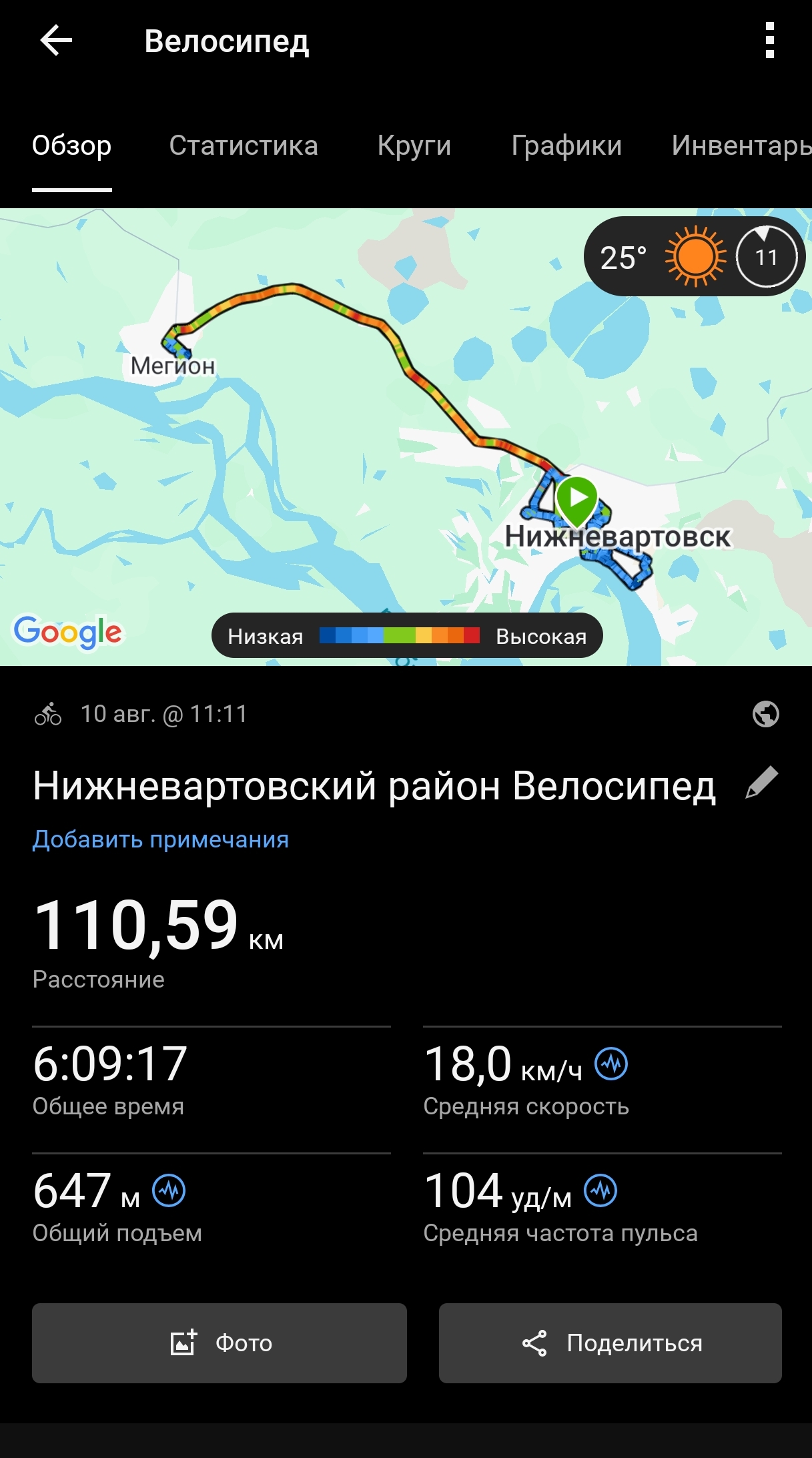Open the globe privacy setting icon

[x=765, y=714]
